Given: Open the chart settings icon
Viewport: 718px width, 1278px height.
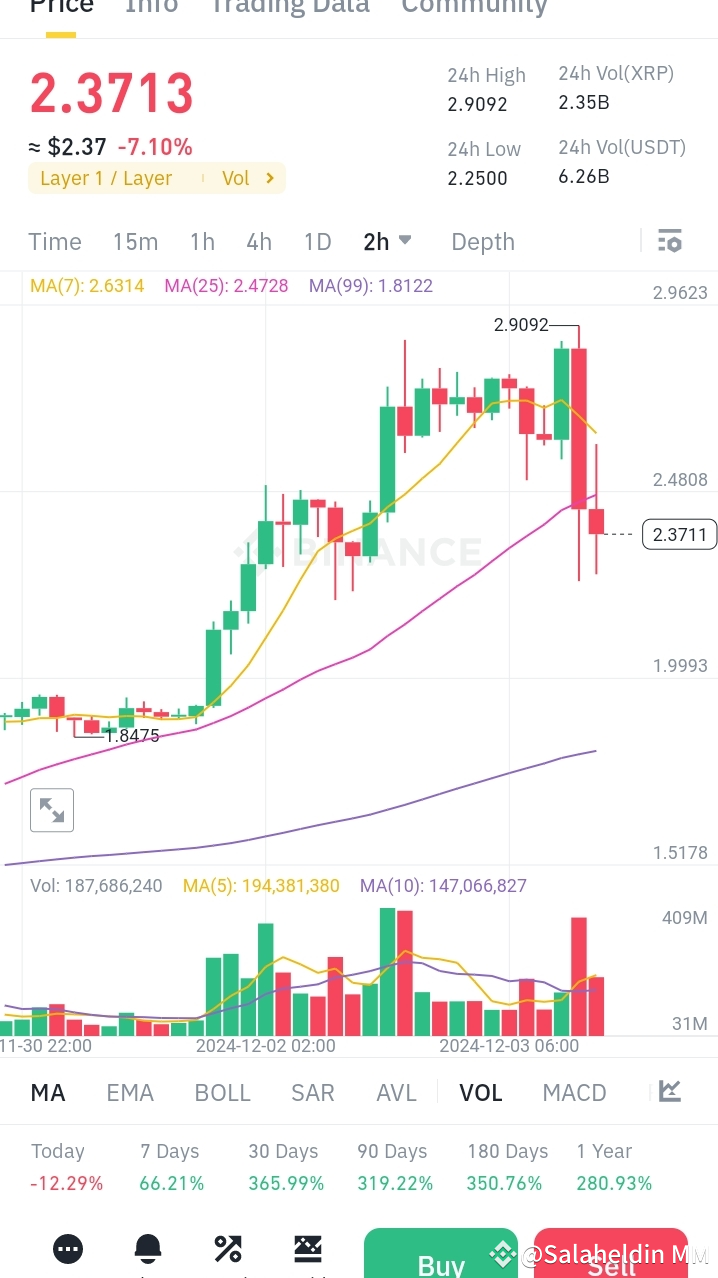Looking at the screenshot, I should 670,241.
